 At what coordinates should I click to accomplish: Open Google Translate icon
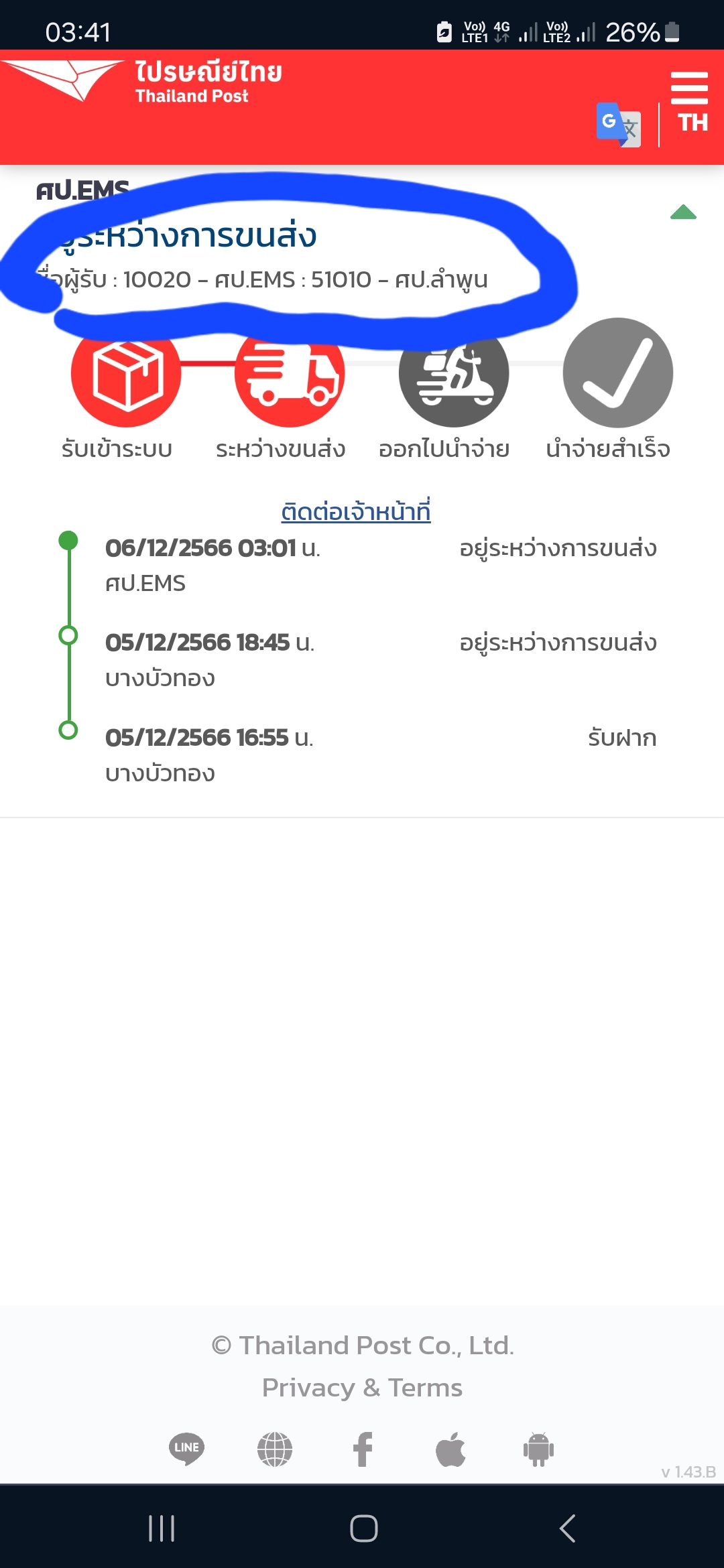click(x=618, y=125)
